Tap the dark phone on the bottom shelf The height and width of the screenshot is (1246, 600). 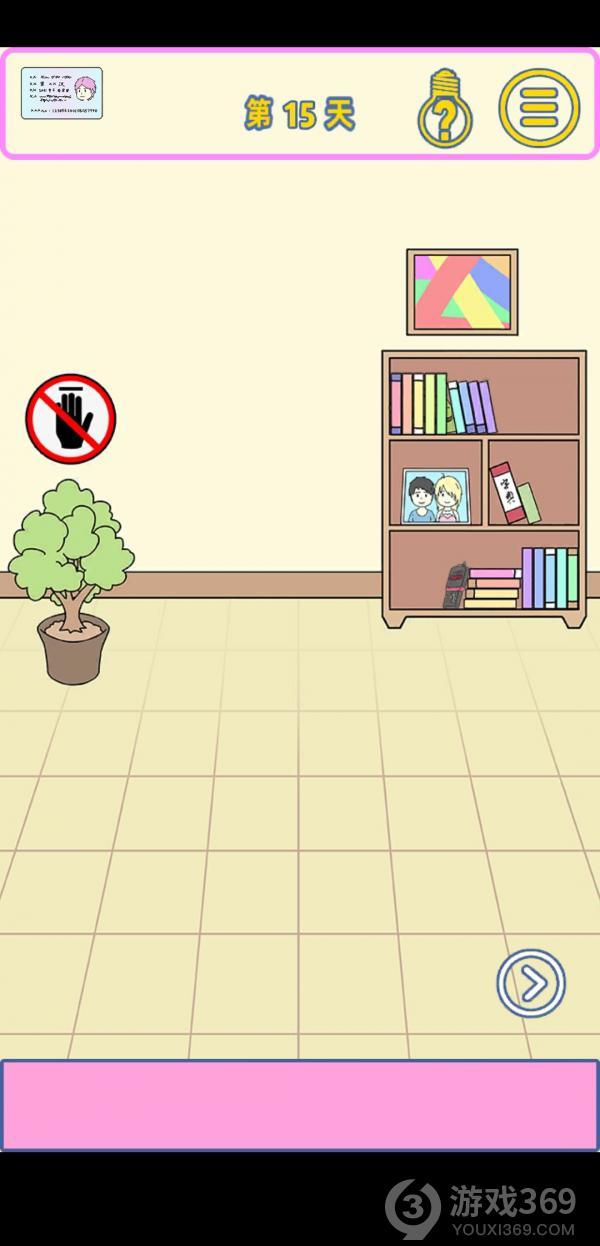coord(456,585)
